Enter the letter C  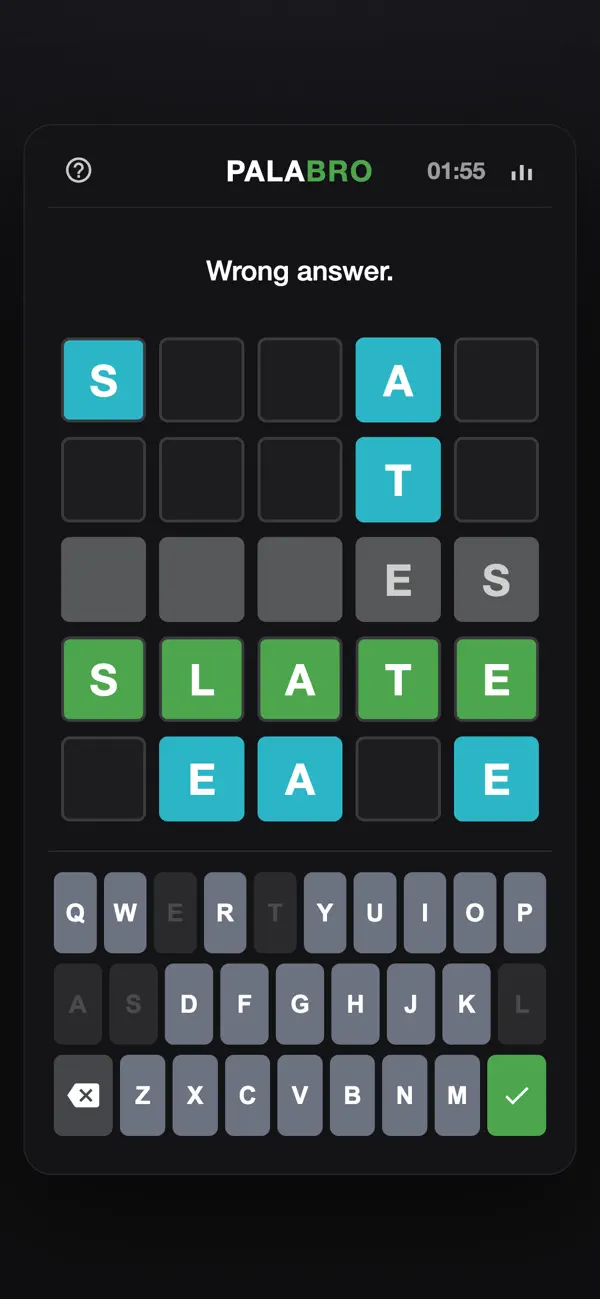click(247, 1095)
